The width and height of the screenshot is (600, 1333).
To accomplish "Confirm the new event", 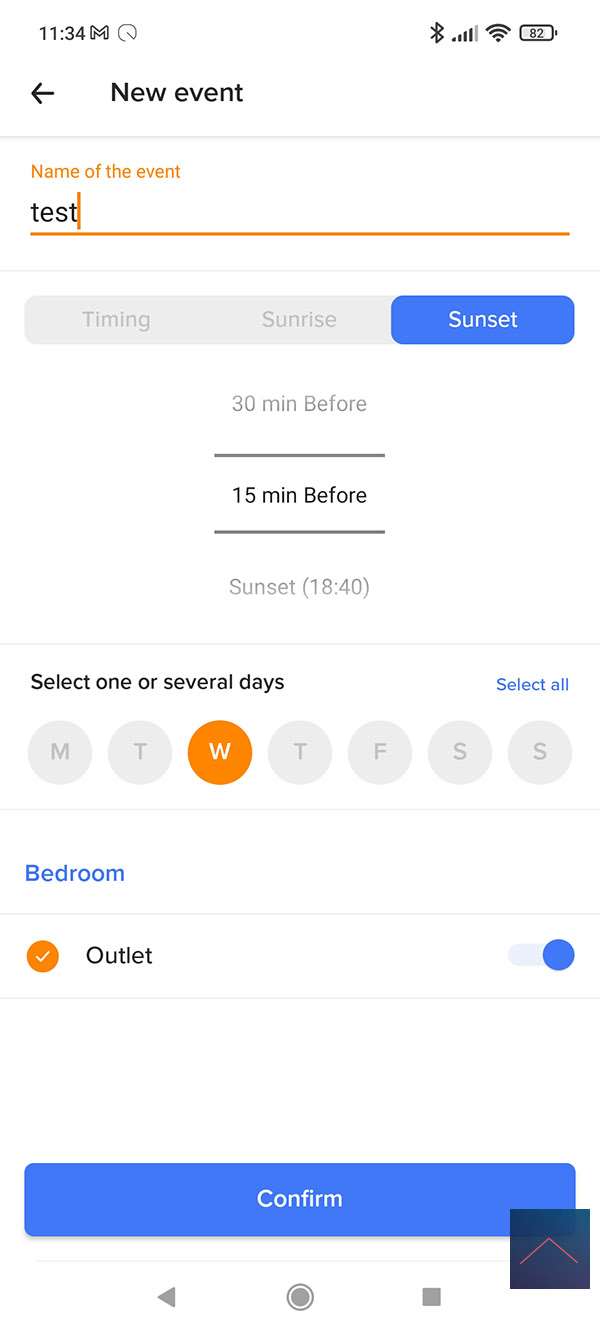I will coord(300,1199).
